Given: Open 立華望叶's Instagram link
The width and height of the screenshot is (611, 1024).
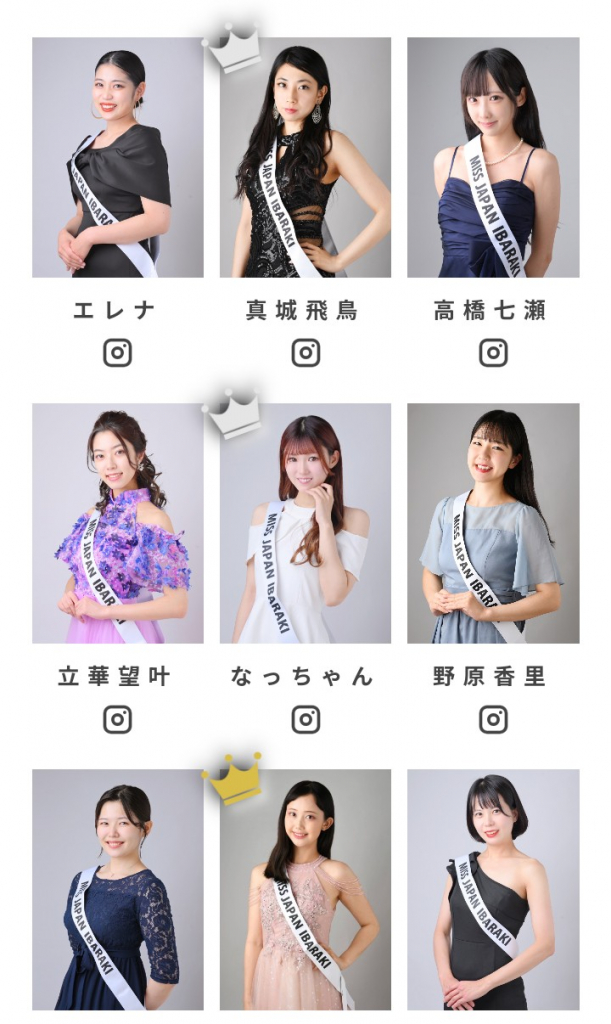Looking at the screenshot, I should [117, 719].
